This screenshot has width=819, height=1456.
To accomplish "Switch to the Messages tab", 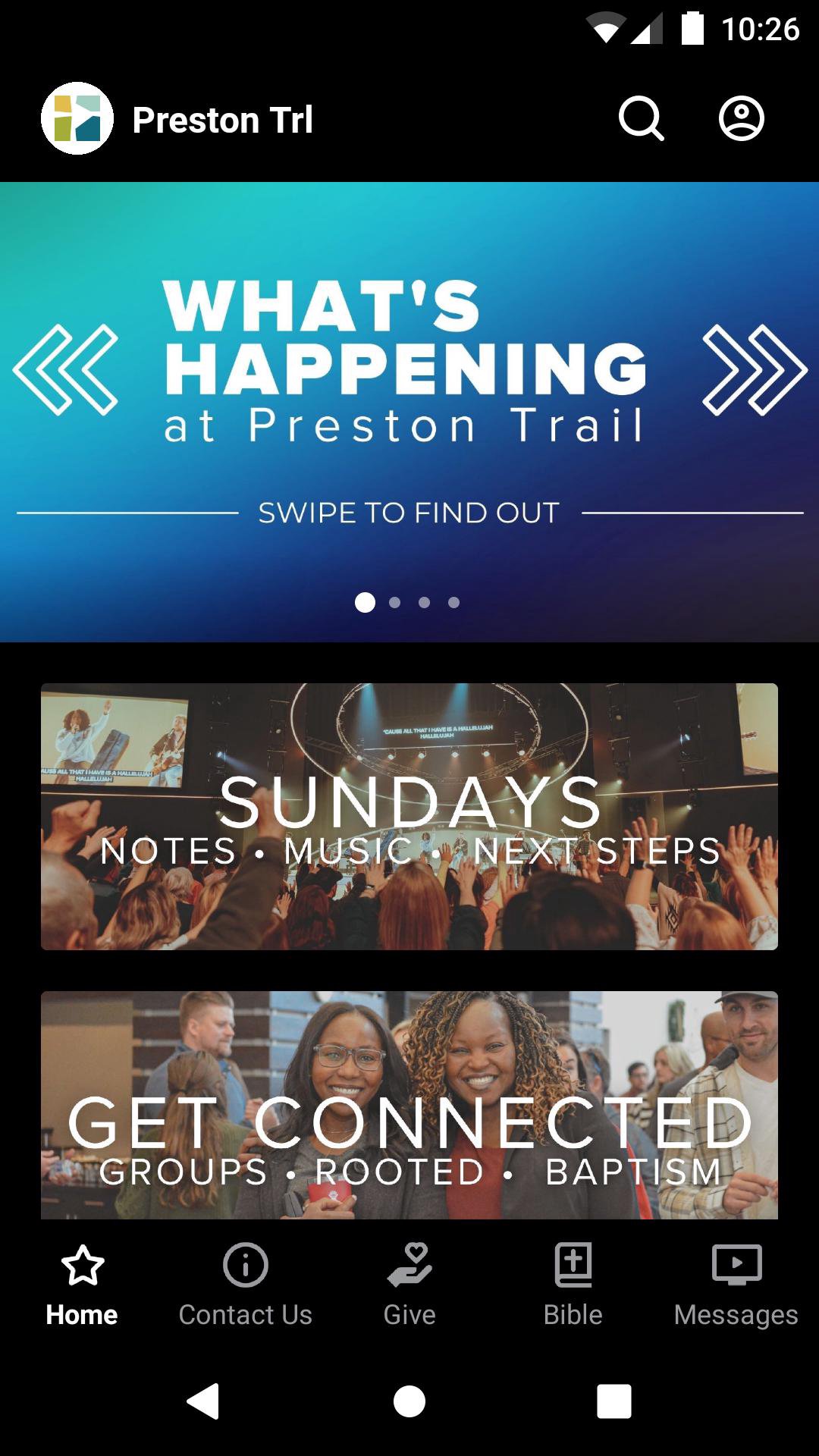I will pos(736,1285).
